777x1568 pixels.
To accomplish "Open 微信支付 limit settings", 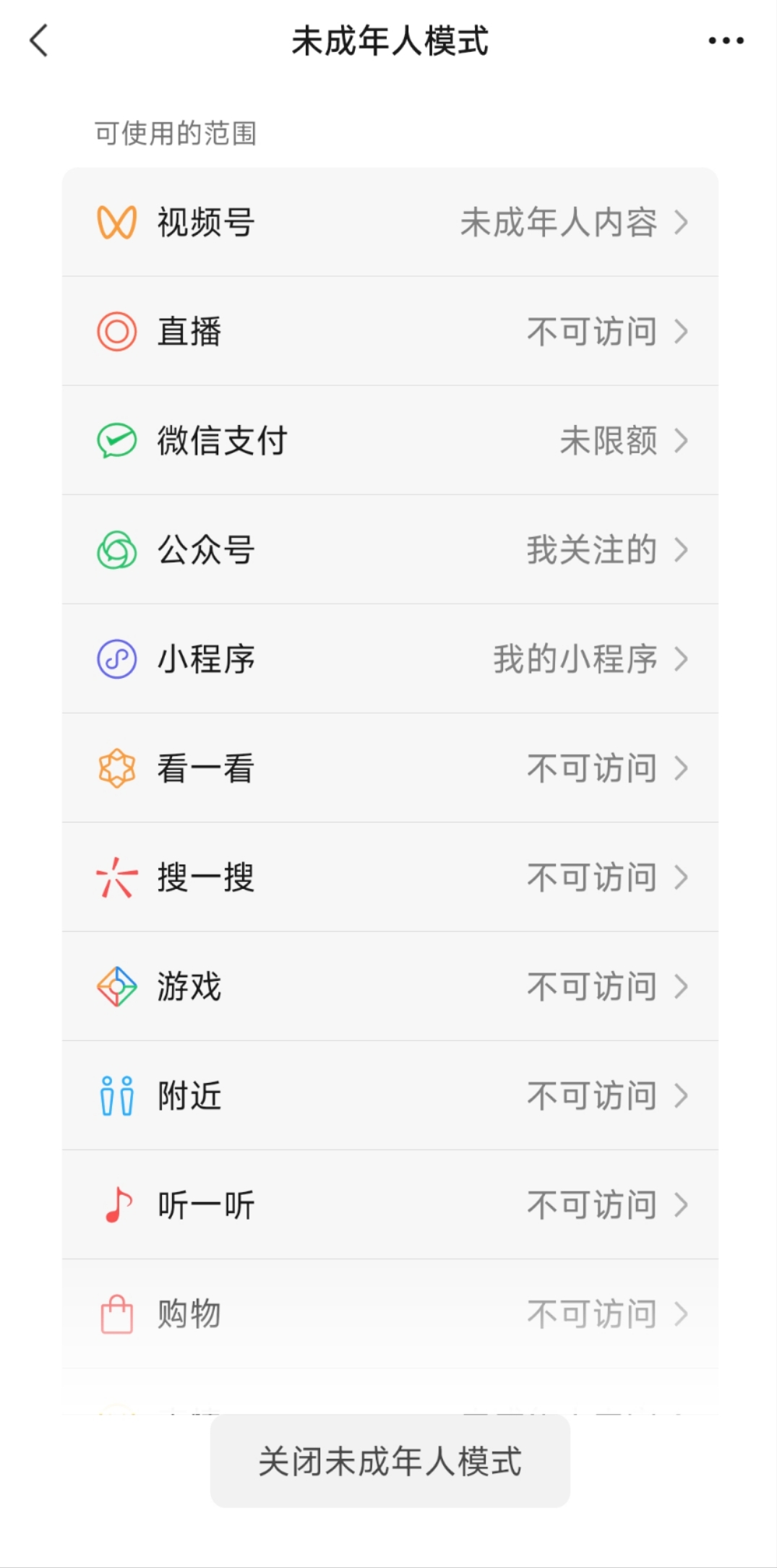I will pos(390,440).
